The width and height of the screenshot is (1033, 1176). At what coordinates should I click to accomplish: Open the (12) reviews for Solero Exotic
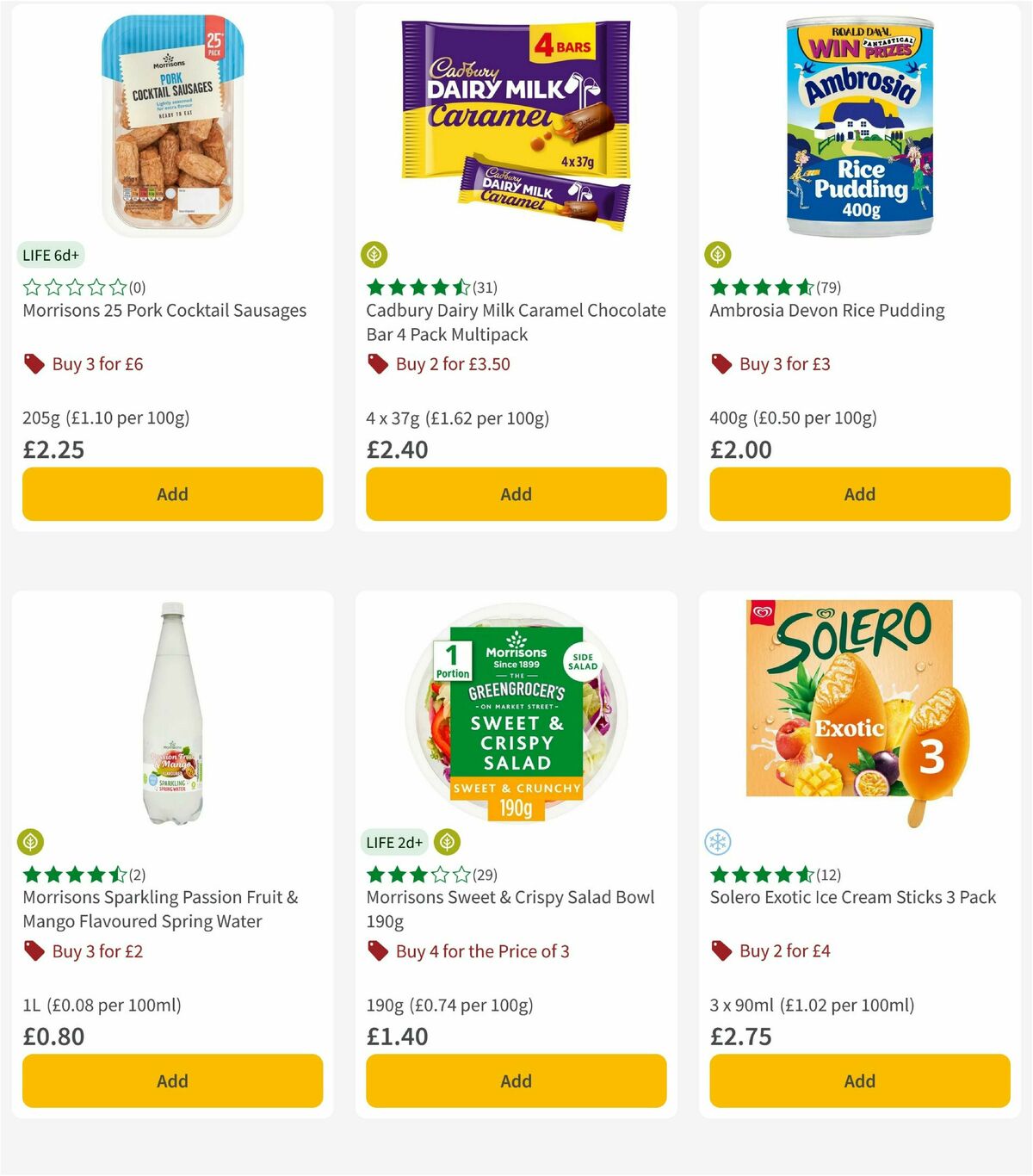click(x=829, y=875)
